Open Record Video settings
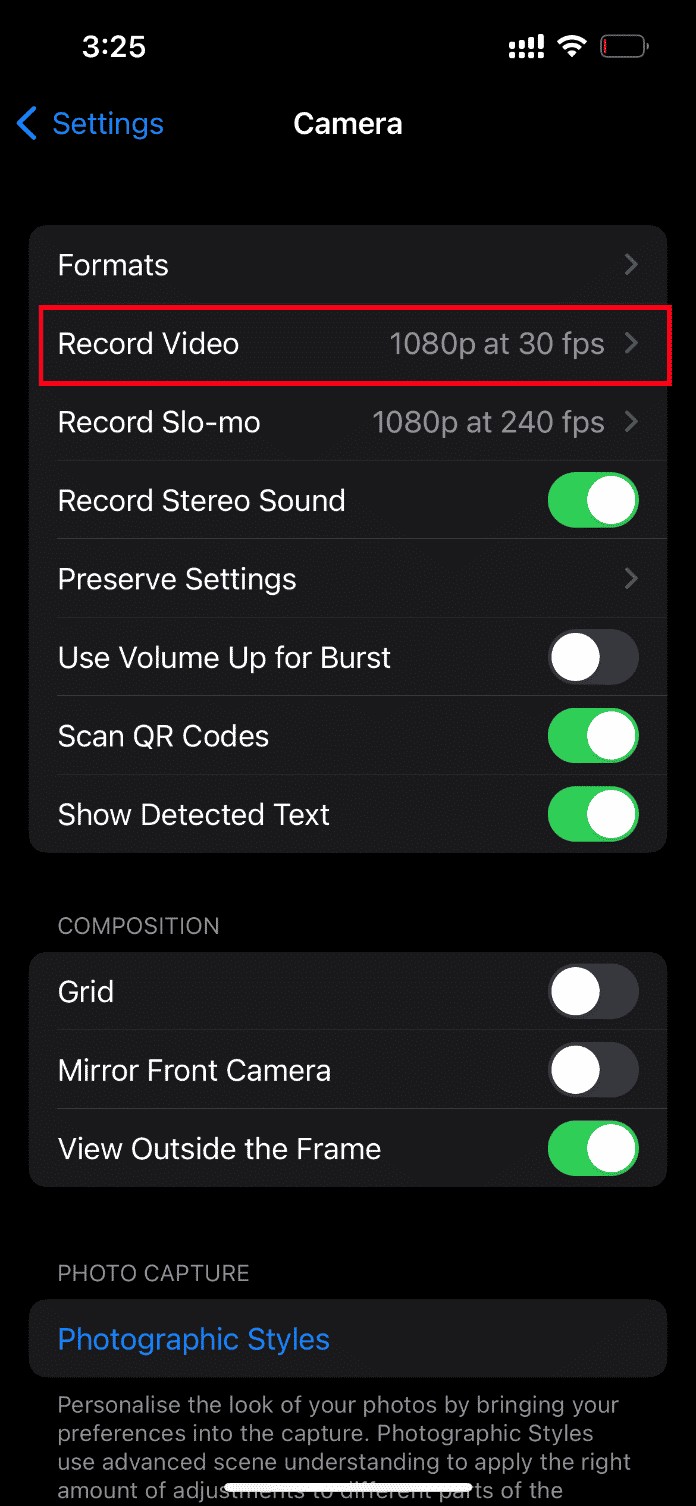The height and width of the screenshot is (1506, 696). click(x=347, y=344)
